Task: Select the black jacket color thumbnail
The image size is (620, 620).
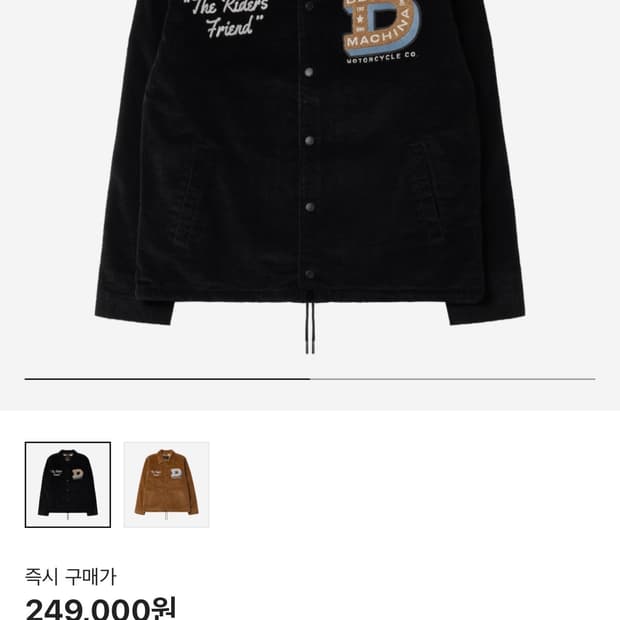Action: (68, 485)
